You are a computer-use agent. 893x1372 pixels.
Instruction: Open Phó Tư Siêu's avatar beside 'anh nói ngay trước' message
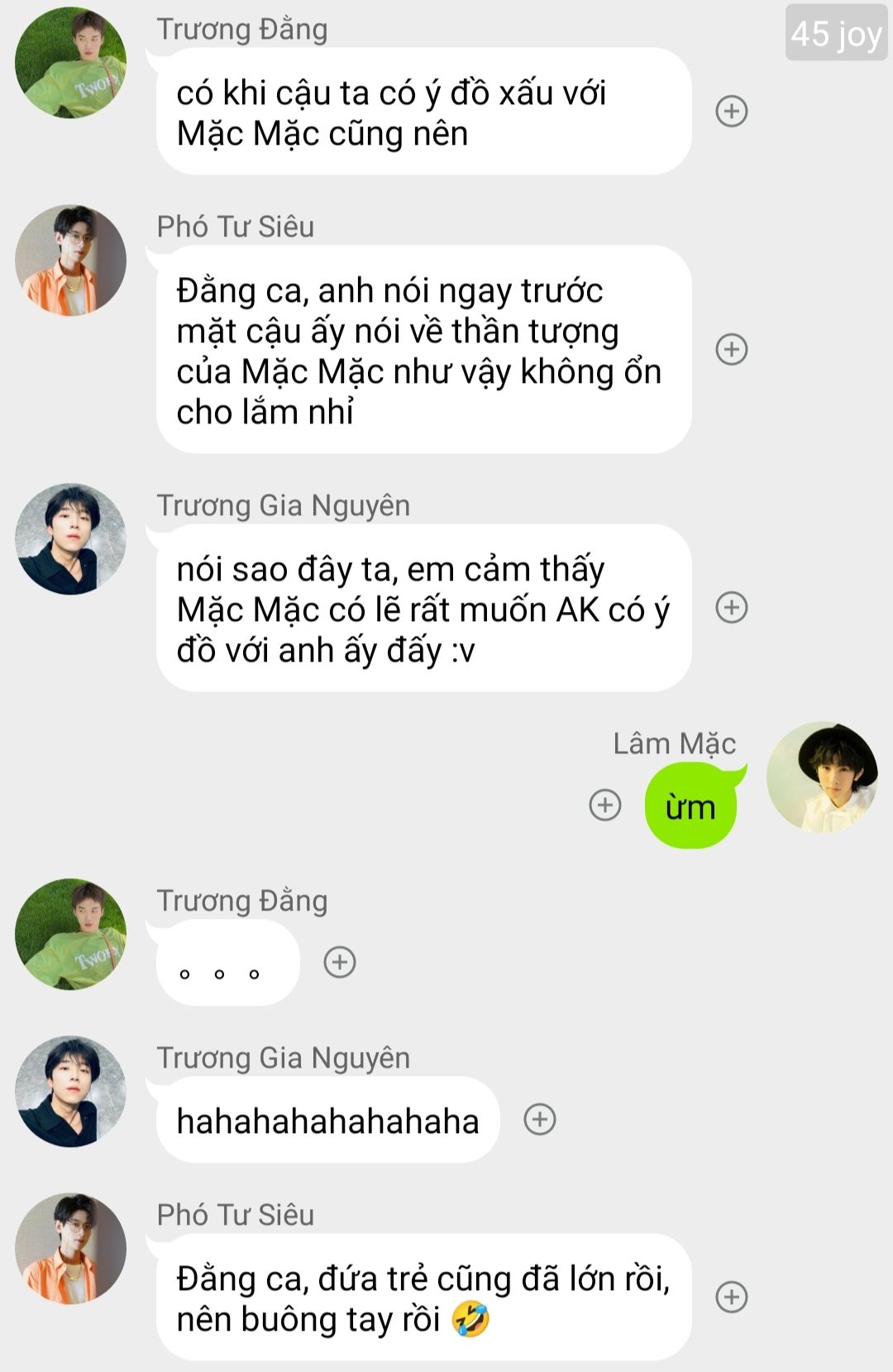tap(71, 261)
